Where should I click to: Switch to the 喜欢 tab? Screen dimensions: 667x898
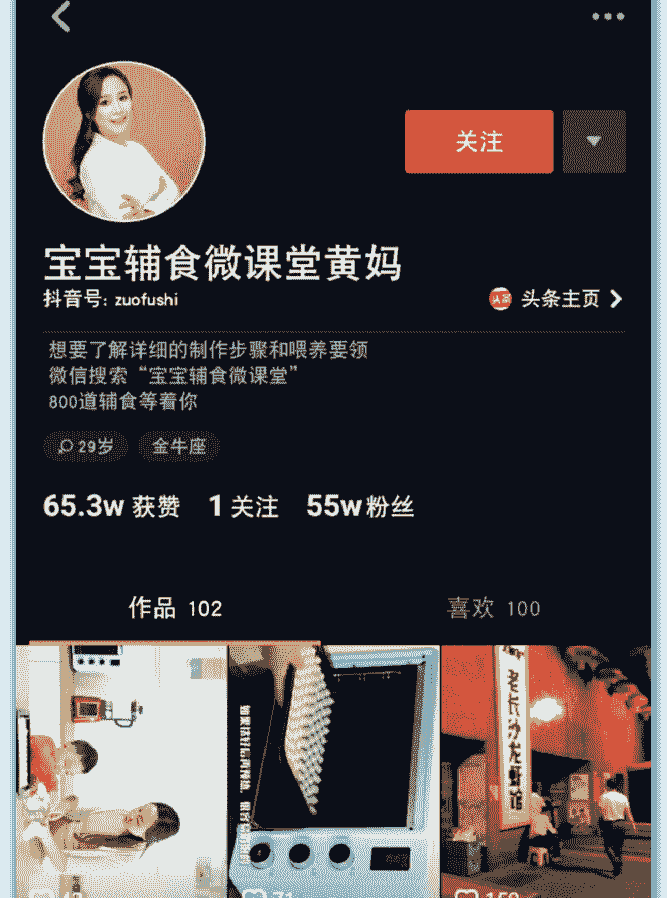click(x=493, y=608)
